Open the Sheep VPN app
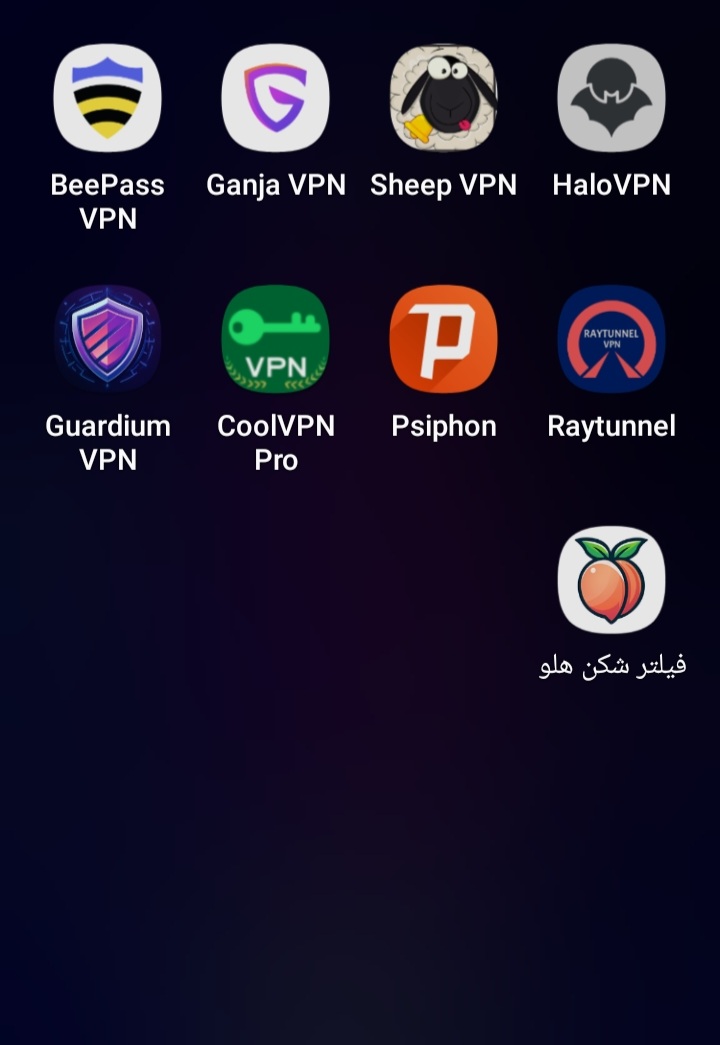This screenshot has width=720, height=1045. pos(443,98)
